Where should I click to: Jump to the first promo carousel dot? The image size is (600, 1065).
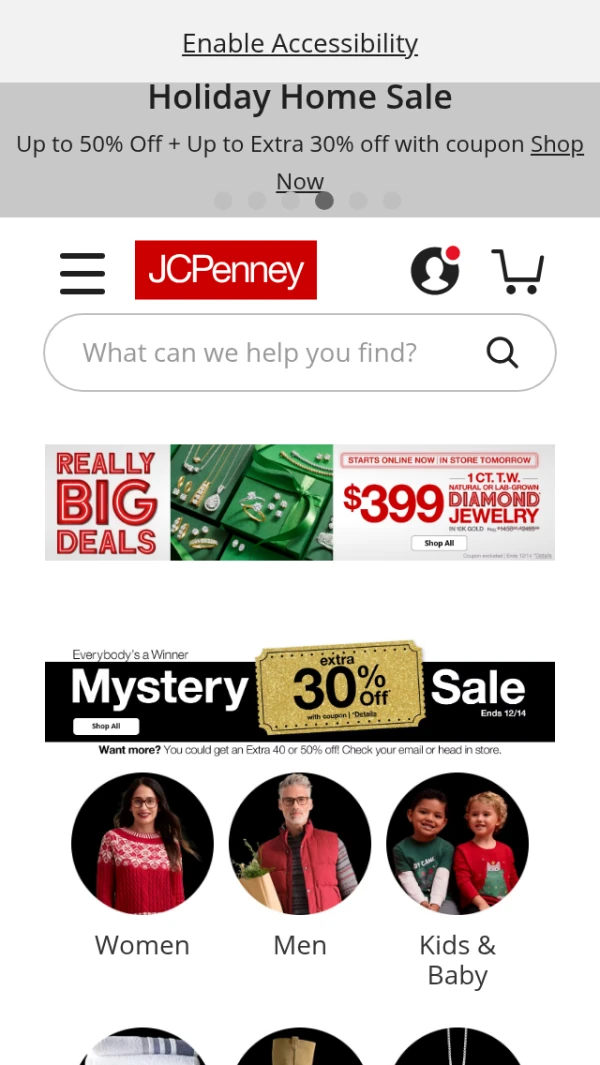pos(223,201)
